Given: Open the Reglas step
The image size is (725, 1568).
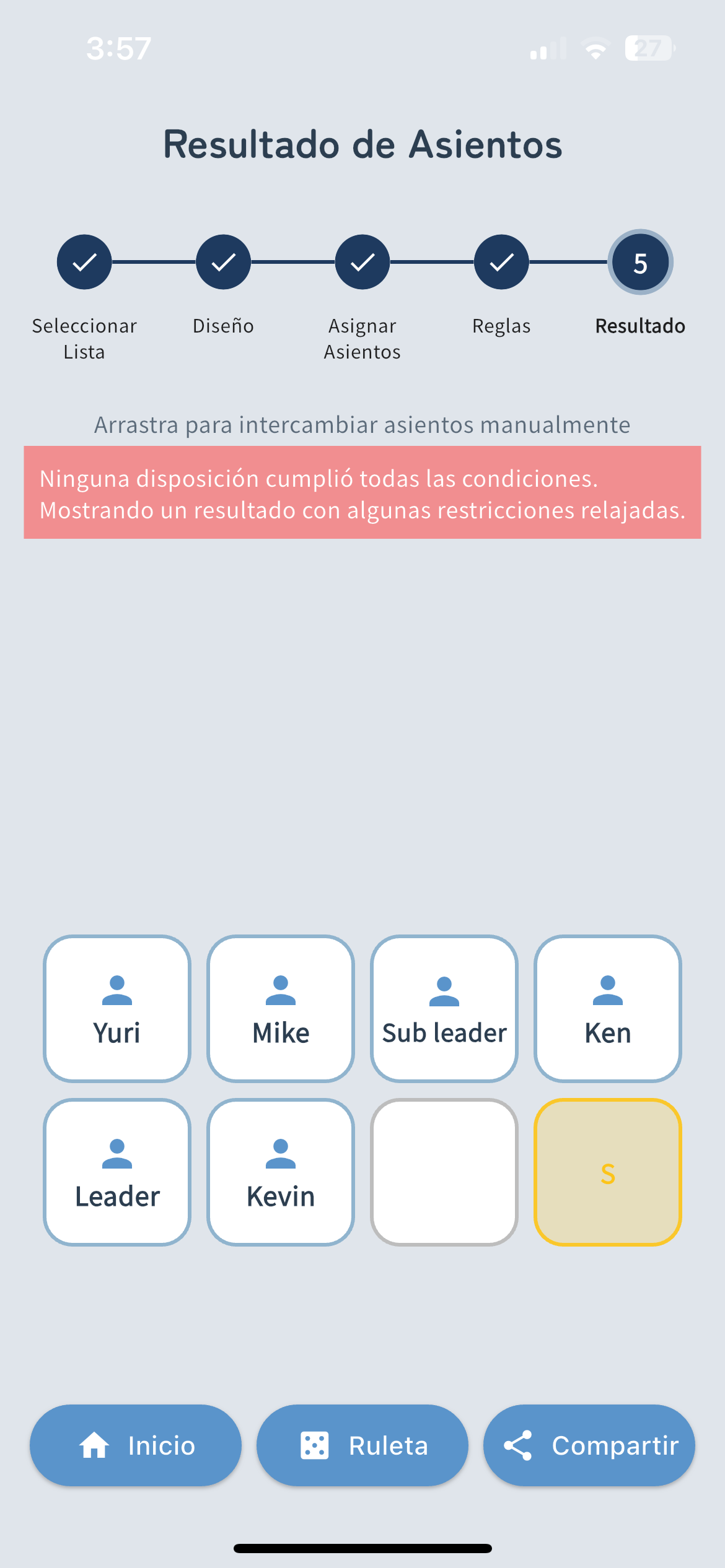Looking at the screenshot, I should click(x=501, y=262).
